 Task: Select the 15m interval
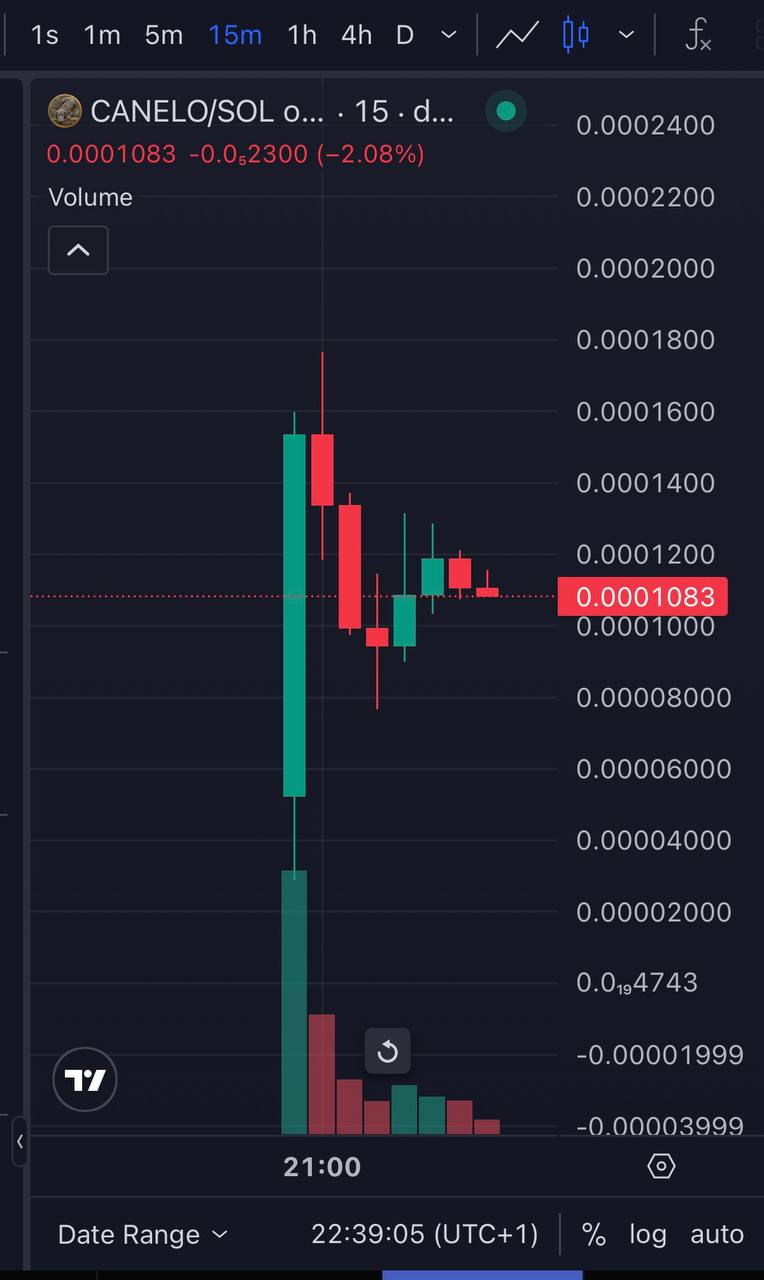(x=235, y=35)
